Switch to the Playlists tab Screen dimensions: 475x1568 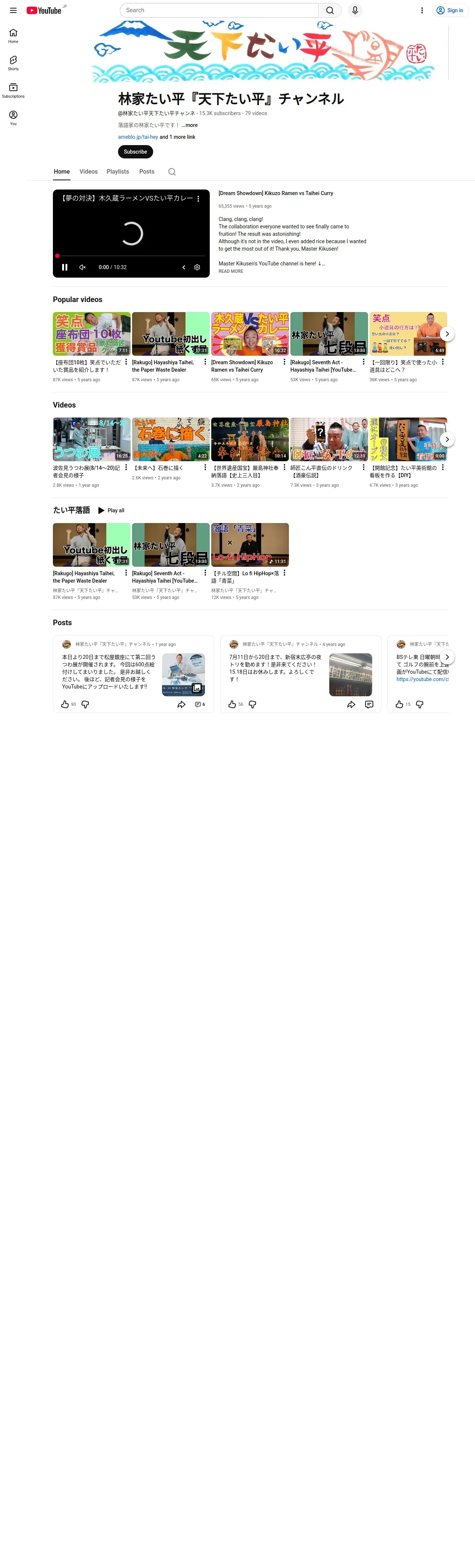point(118,172)
